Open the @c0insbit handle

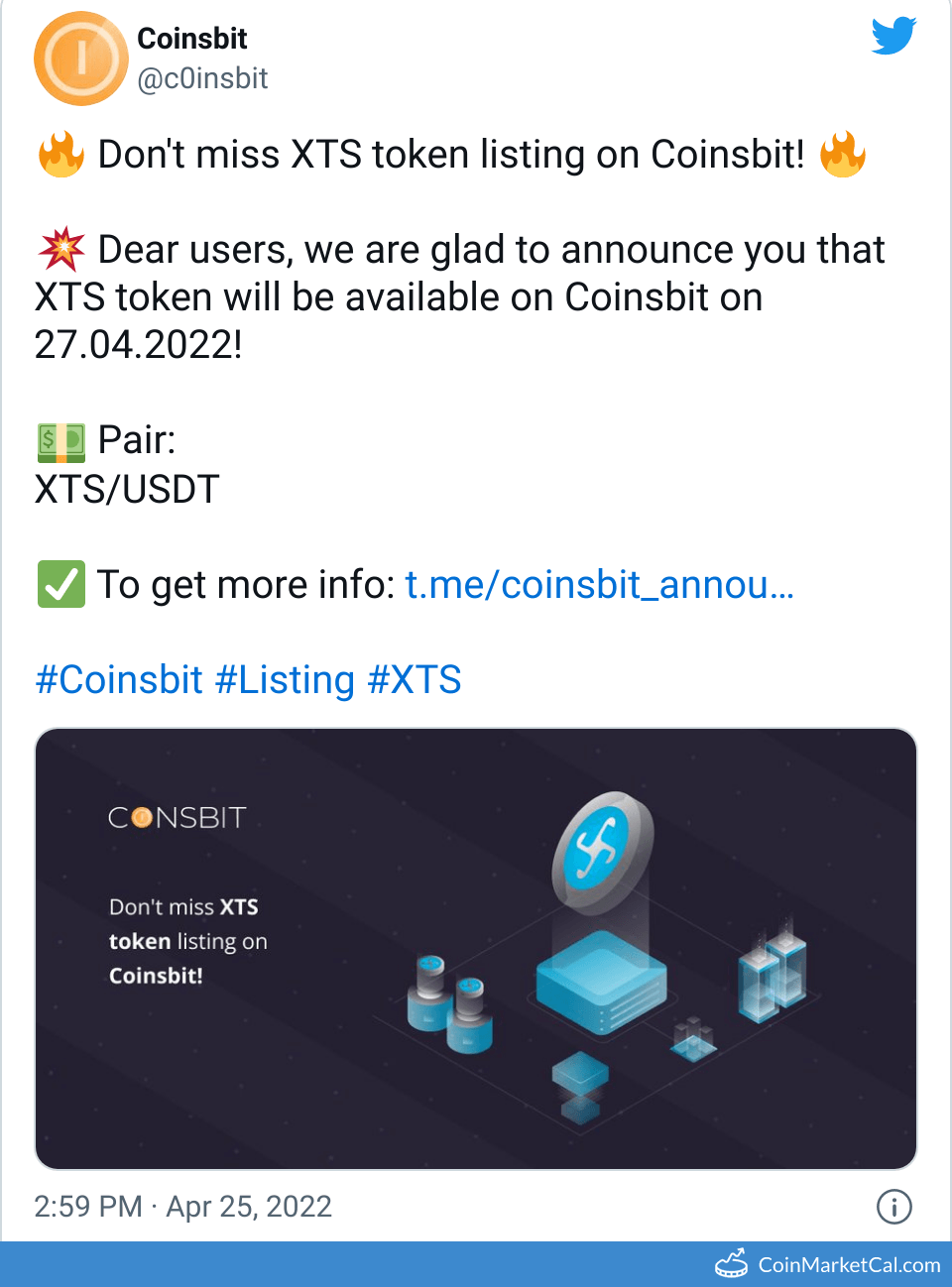(202, 78)
